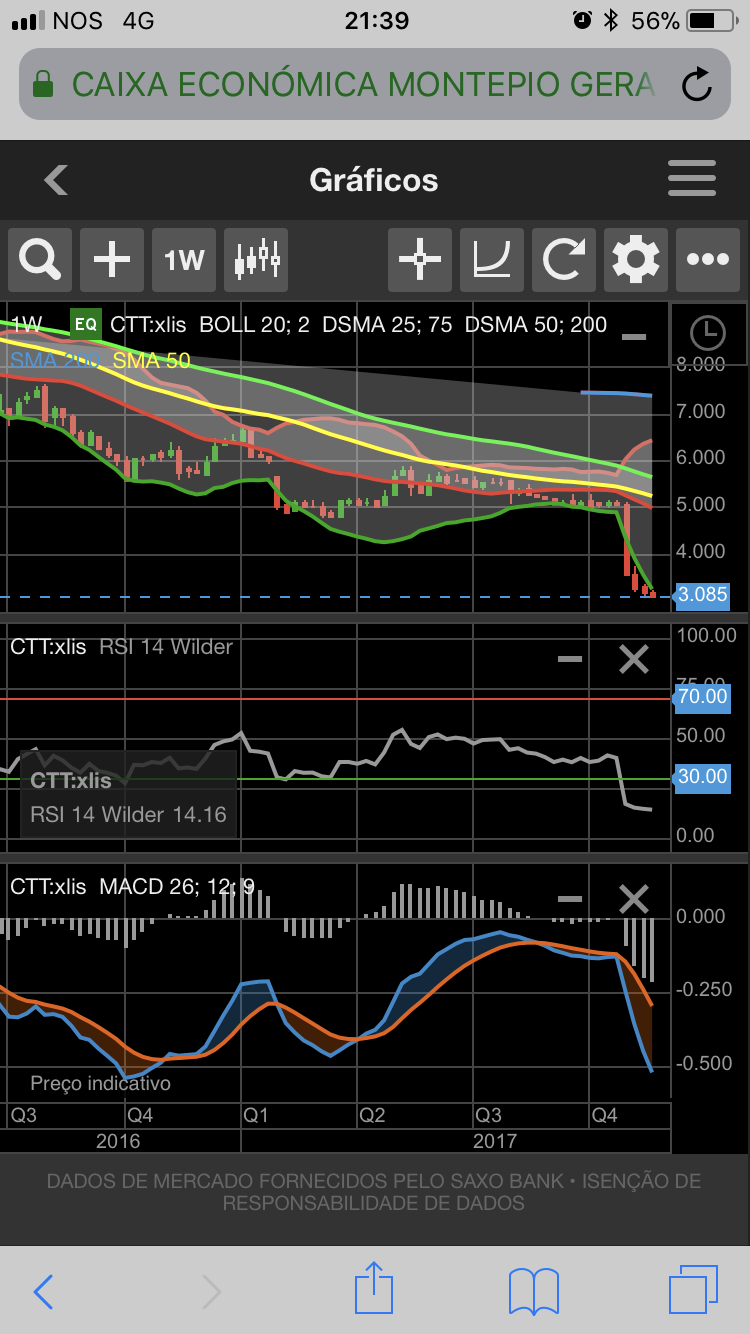
Task: Change the 1W chart time interval
Action: [184, 260]
